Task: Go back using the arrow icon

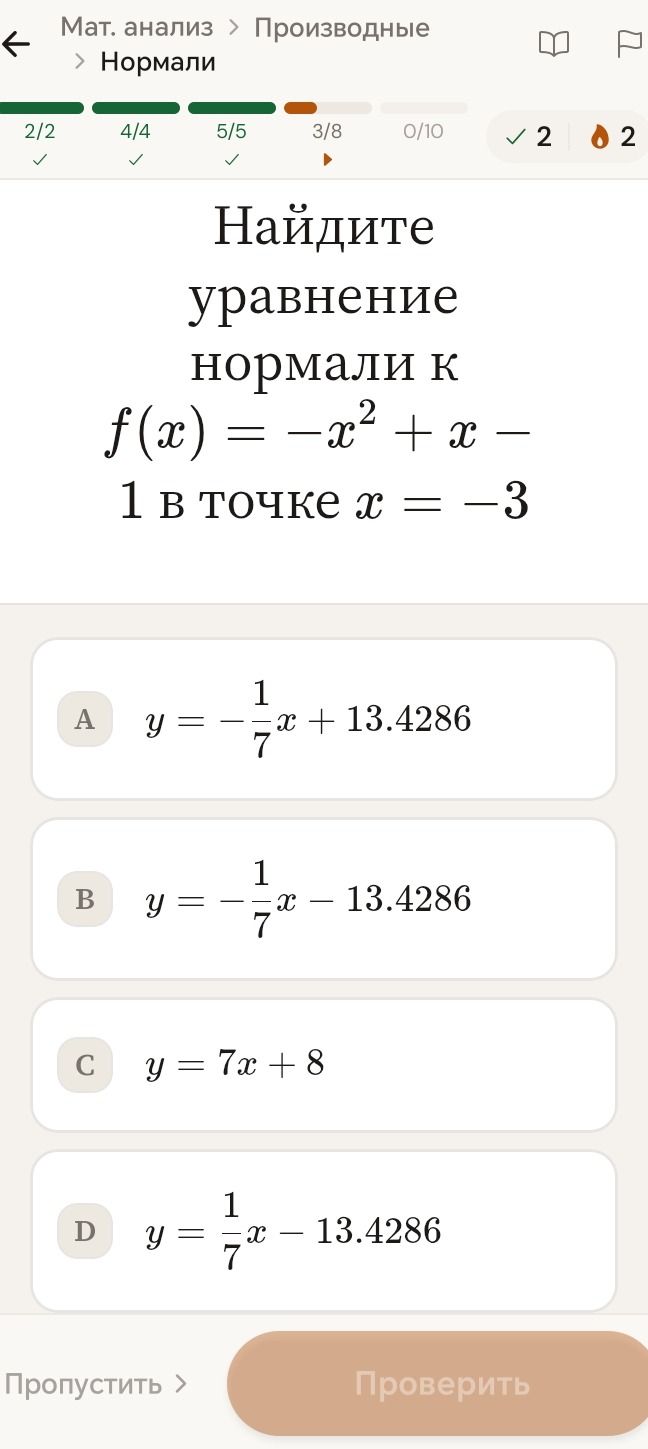Action: point(16,44)
